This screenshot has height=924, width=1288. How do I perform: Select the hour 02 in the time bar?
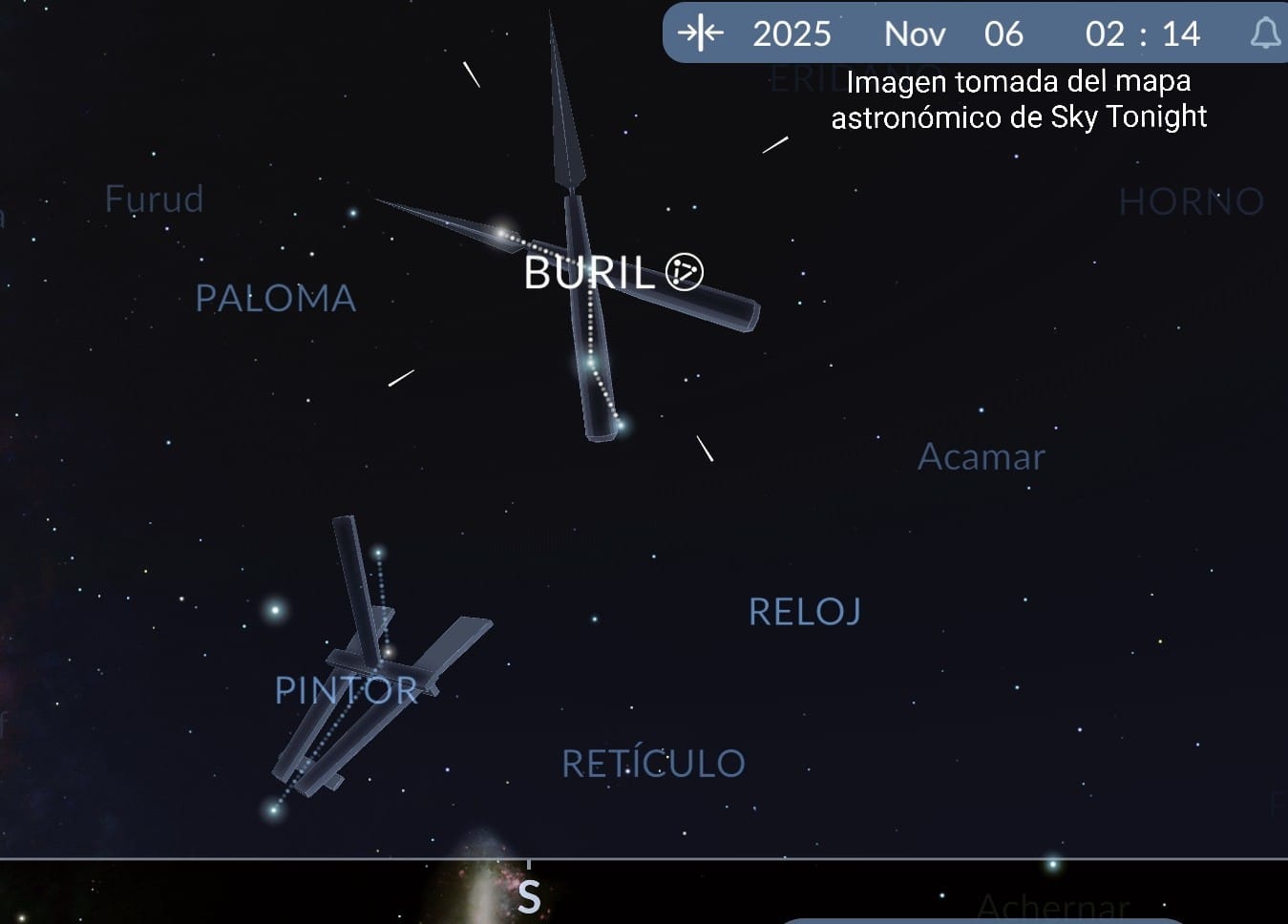(x=1105, y=34)
